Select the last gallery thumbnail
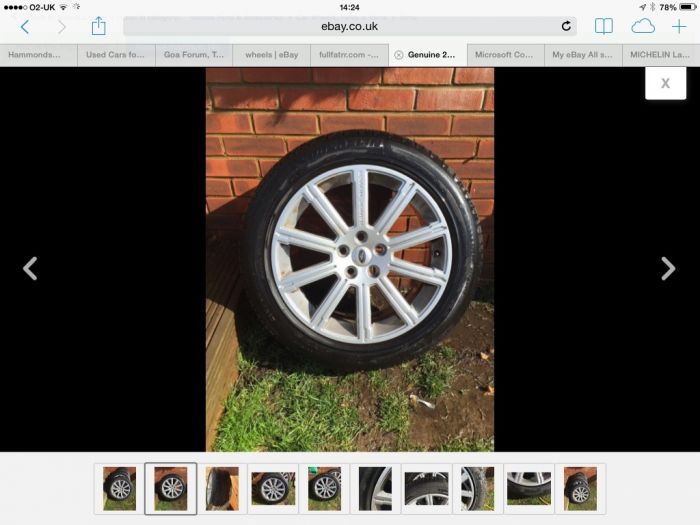This screenshot has width=700, height=525. (579, 488)
